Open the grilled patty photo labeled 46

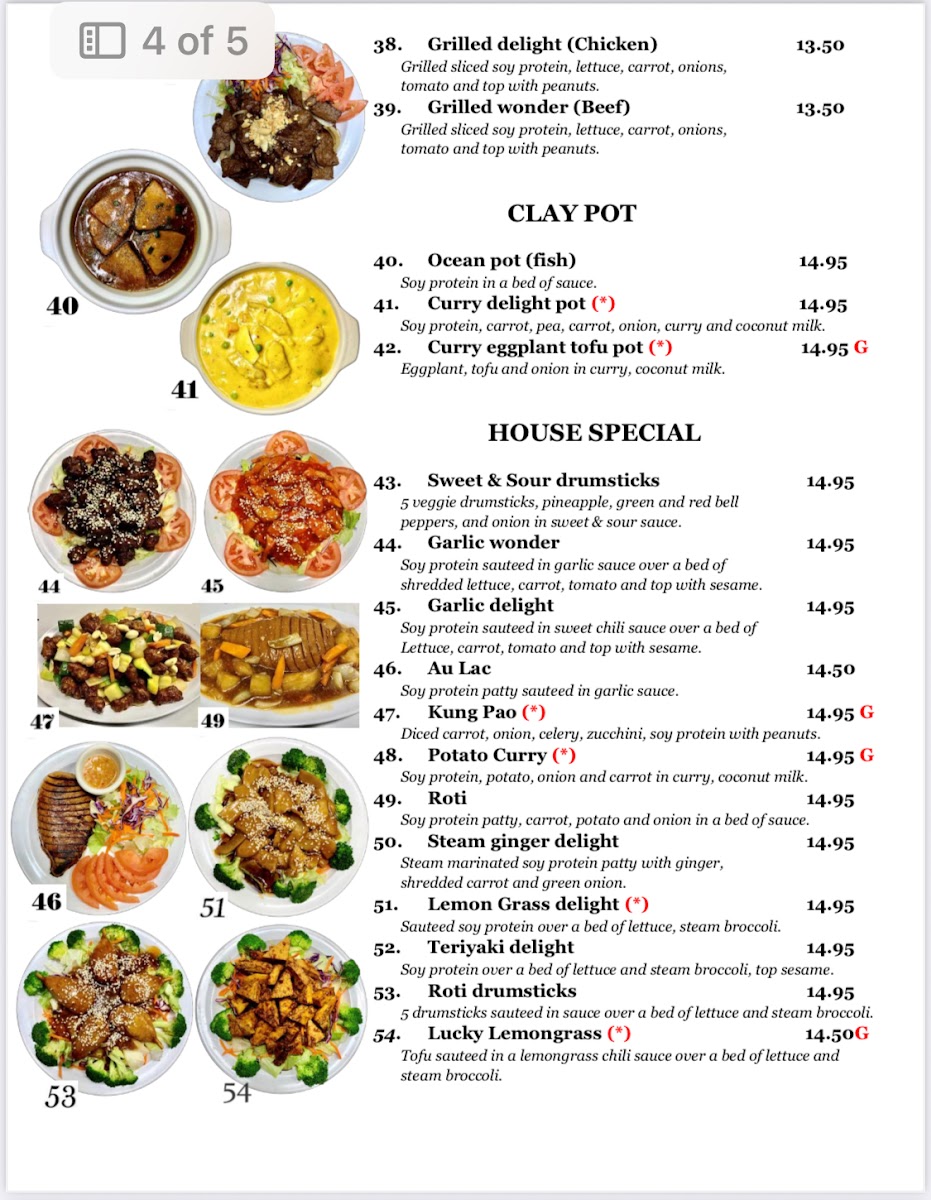100,825
